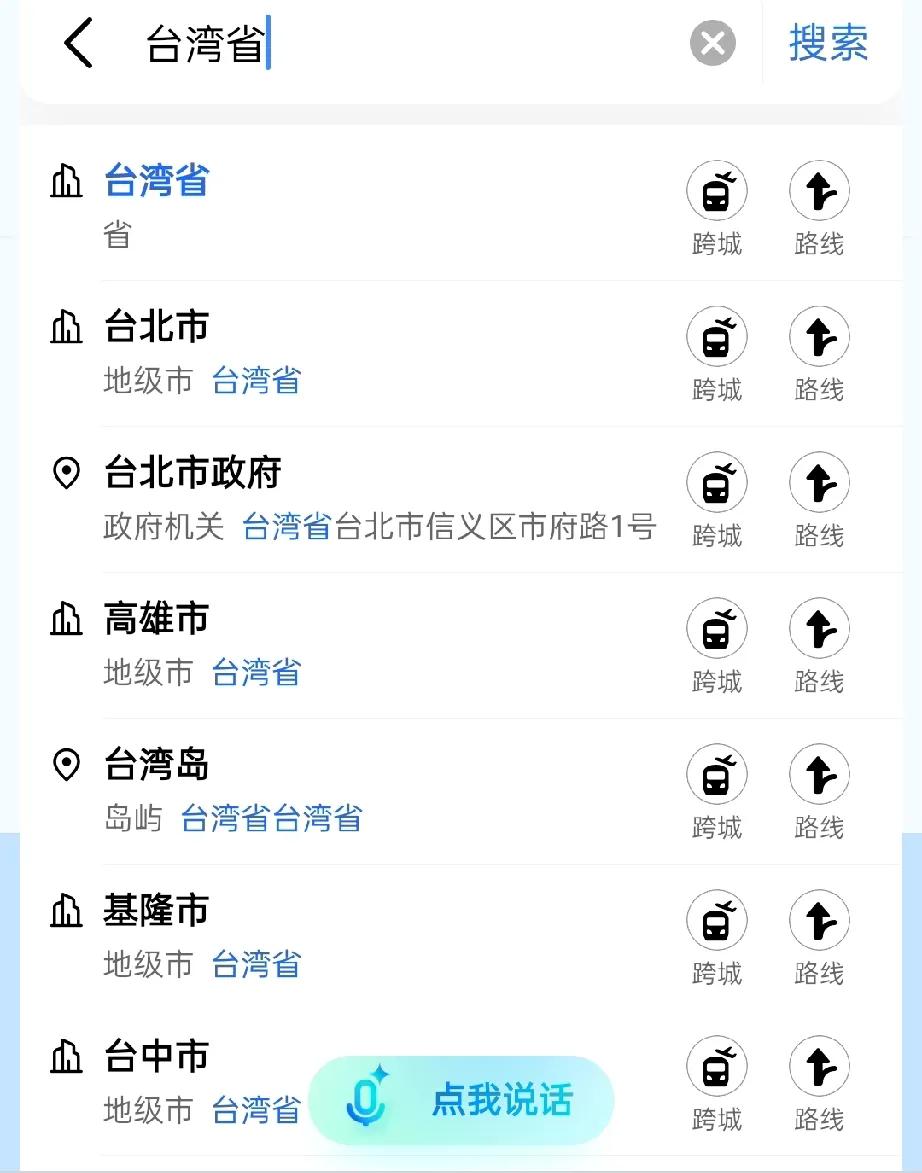Tap the blue 台湾省 link under 台北市
This screenshot has height=1173, width=922.
pos(256,381)
